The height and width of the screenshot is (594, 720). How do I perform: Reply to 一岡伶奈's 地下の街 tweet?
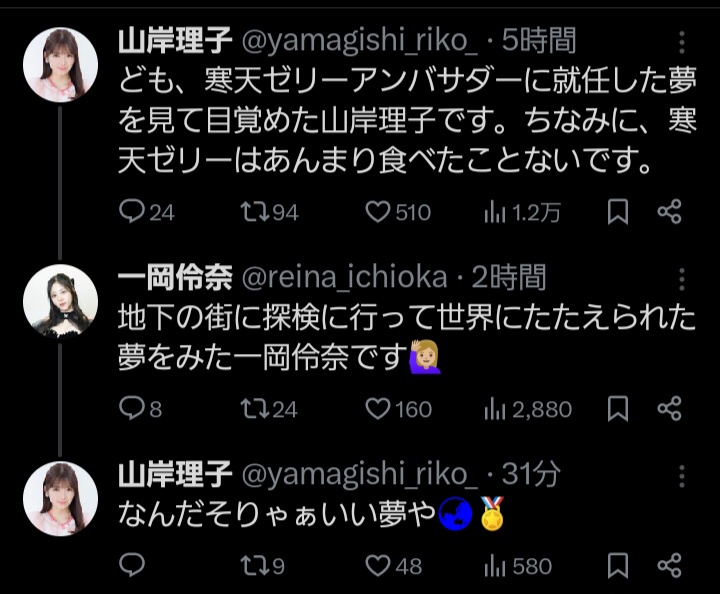click(133, 409)
